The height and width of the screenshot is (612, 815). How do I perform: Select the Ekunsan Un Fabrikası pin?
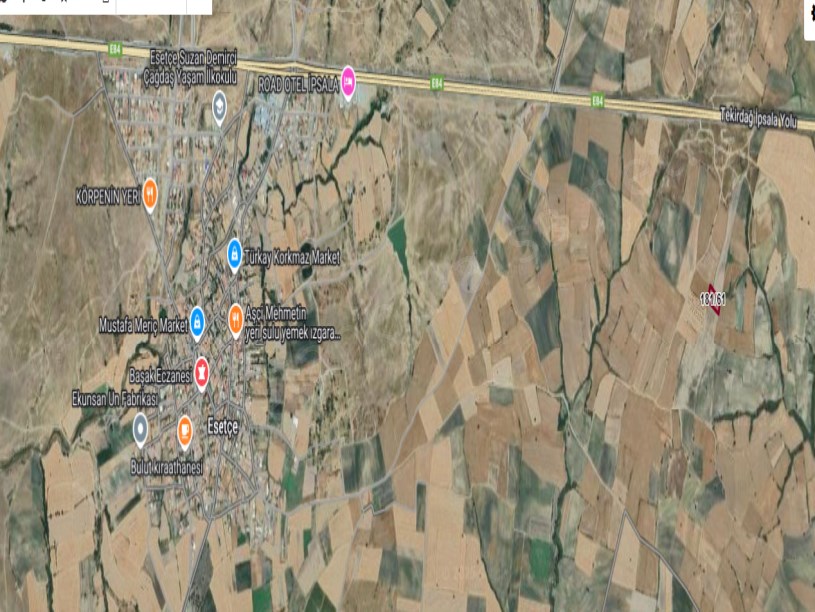[141, 430]
